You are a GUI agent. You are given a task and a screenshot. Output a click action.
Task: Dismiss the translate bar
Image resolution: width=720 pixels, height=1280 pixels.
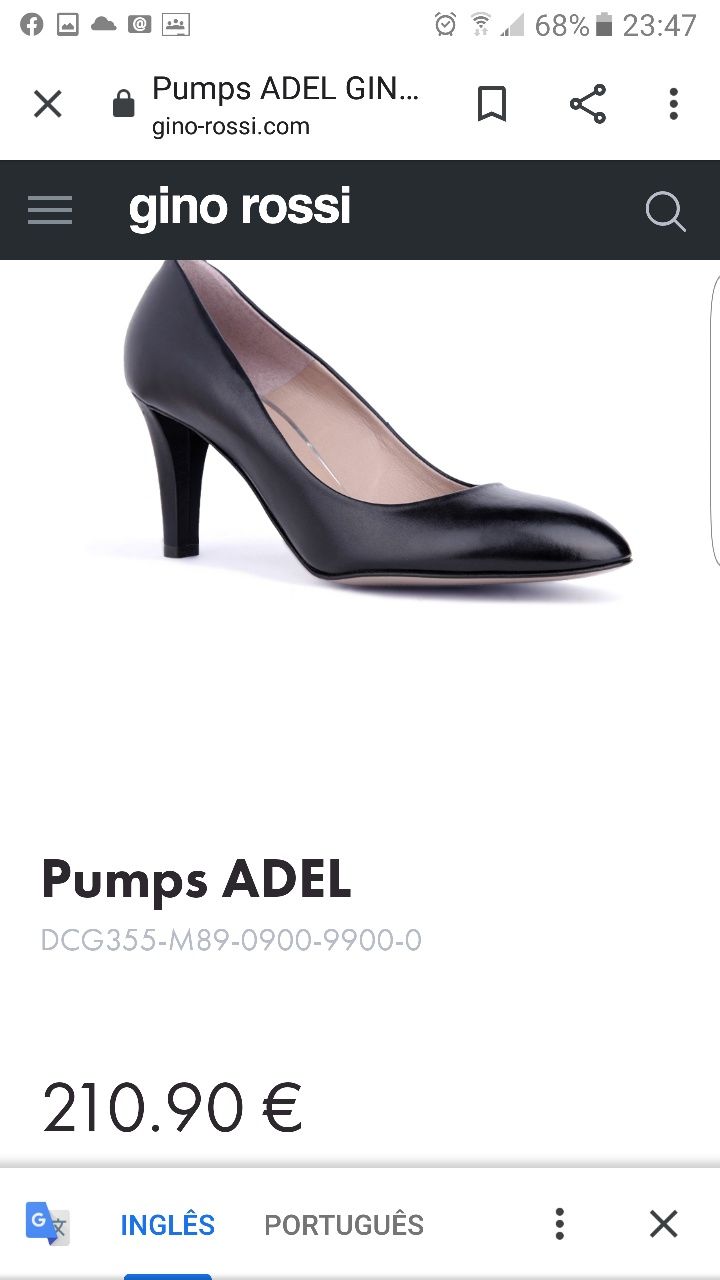[663, 1224]
